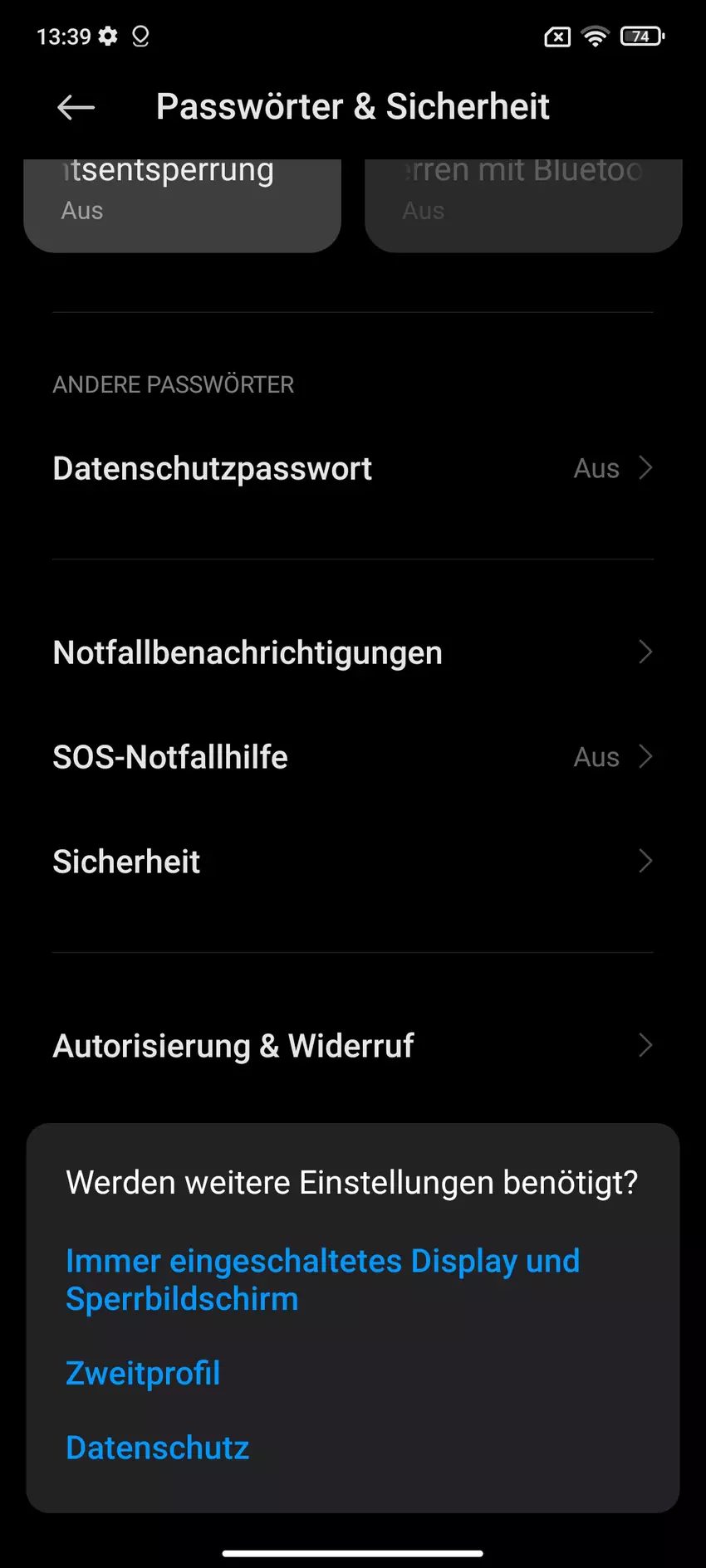Open Notfallbenachrichtigungen
This screenshot has height=1568, width=706.
352,653
